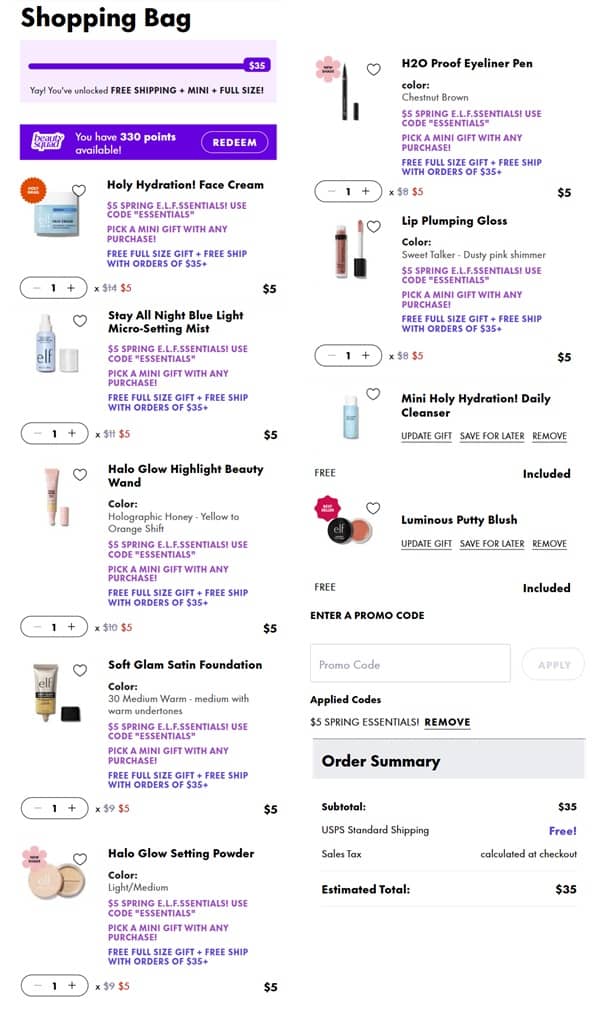Heart the Soft Glam Satin Foundation
Viewport: 600px width, 1011px height.
80,670
